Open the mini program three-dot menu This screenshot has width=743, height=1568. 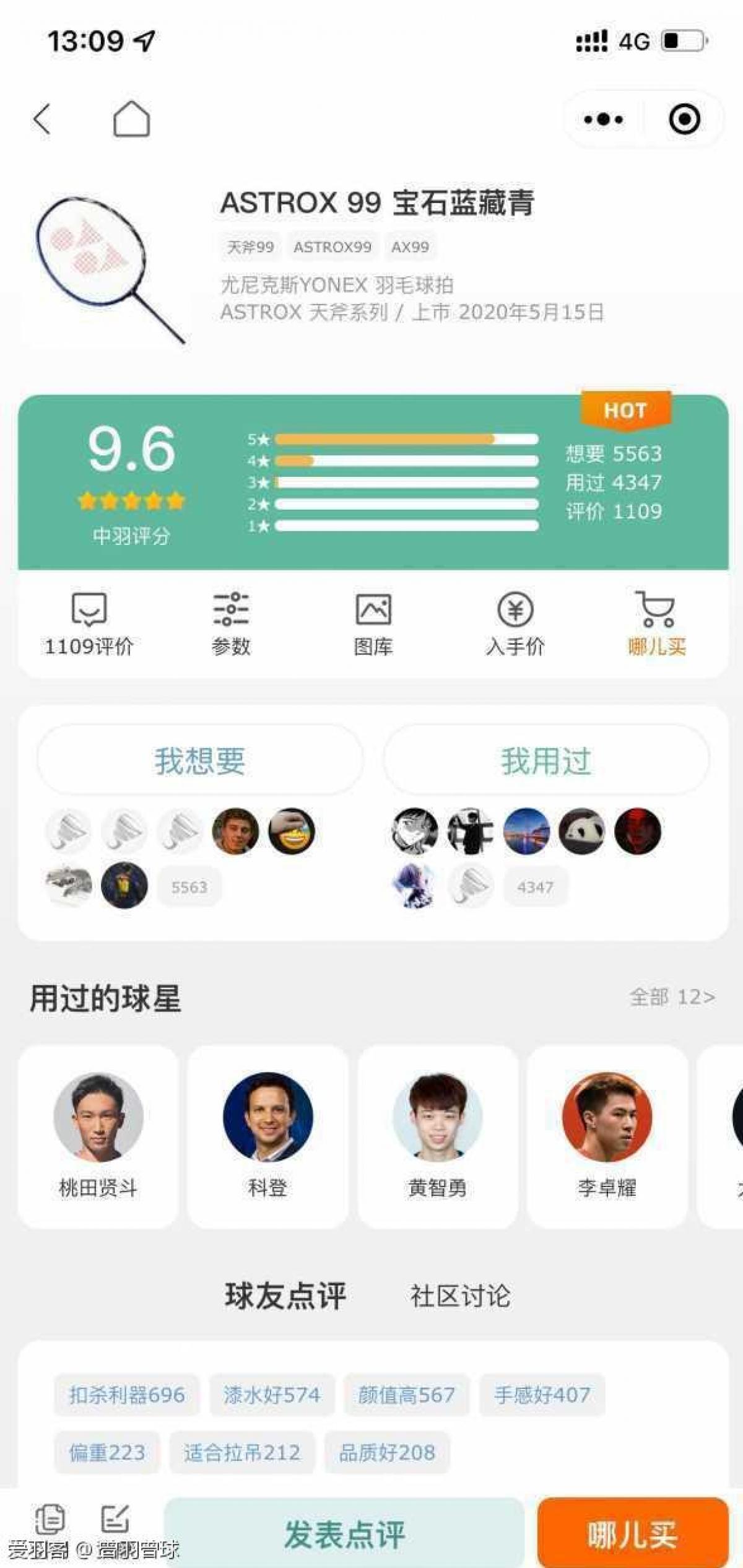point(603,118)
